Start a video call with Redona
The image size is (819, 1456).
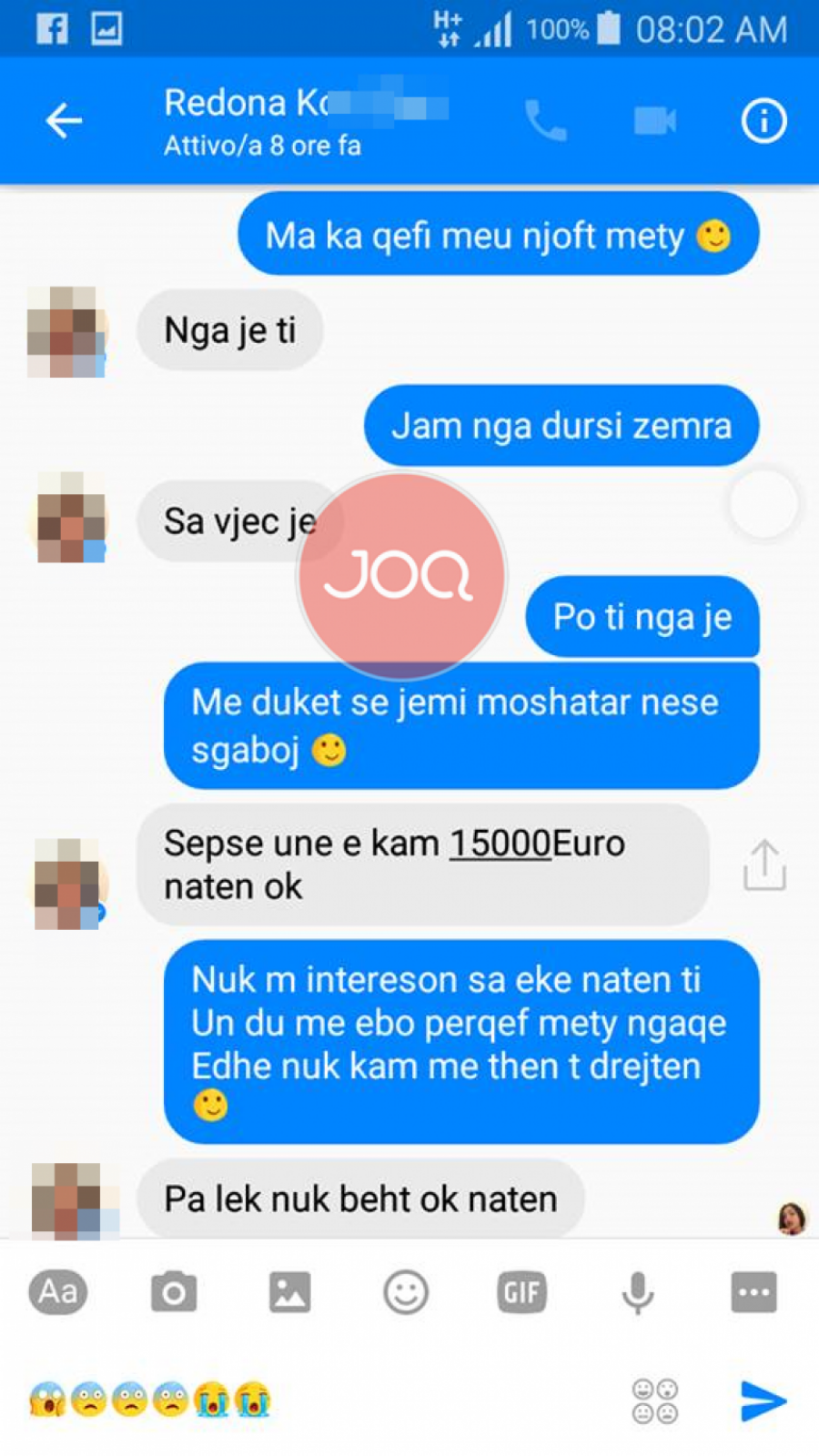tap(655, 121)
